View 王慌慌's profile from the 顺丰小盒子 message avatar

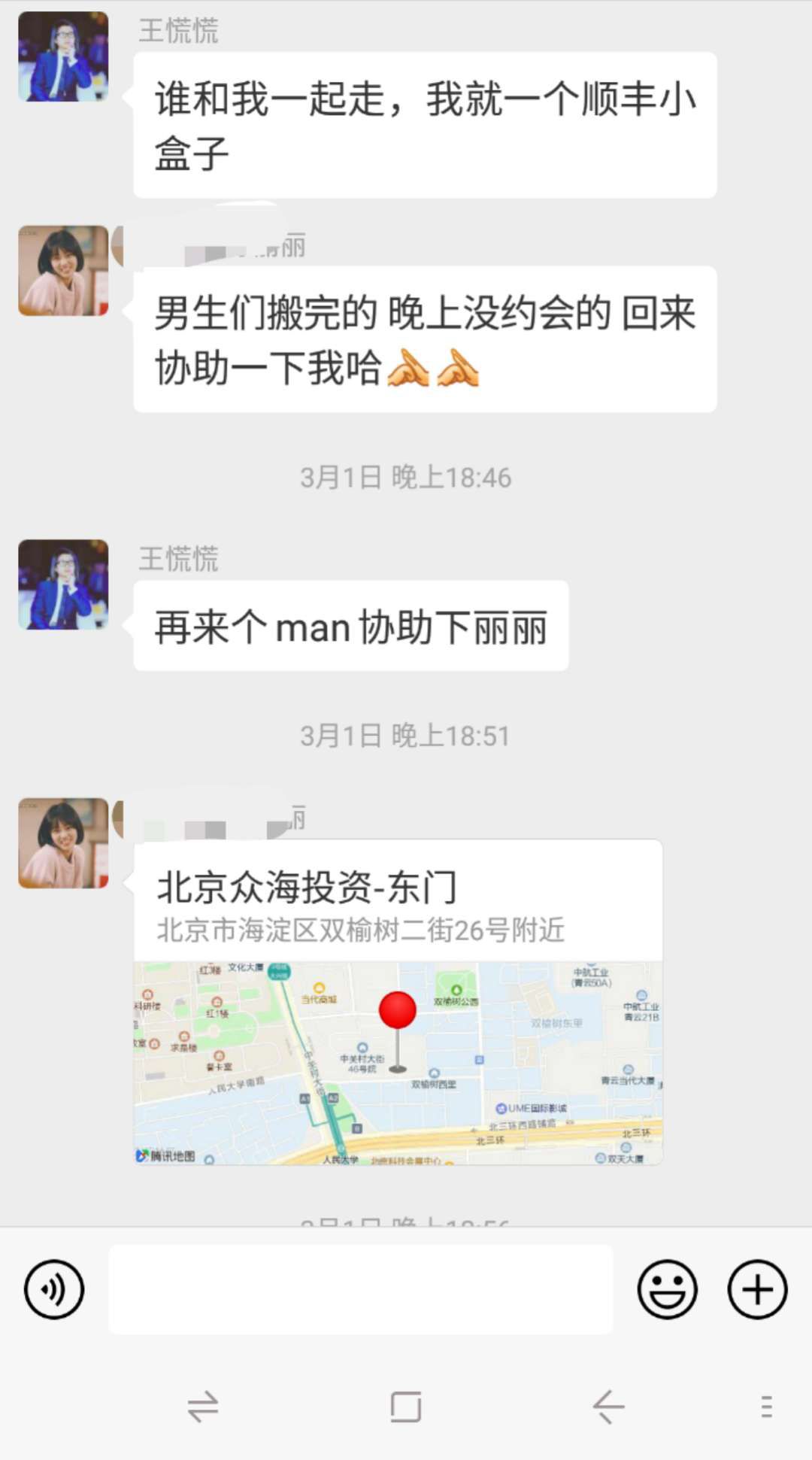63,56
